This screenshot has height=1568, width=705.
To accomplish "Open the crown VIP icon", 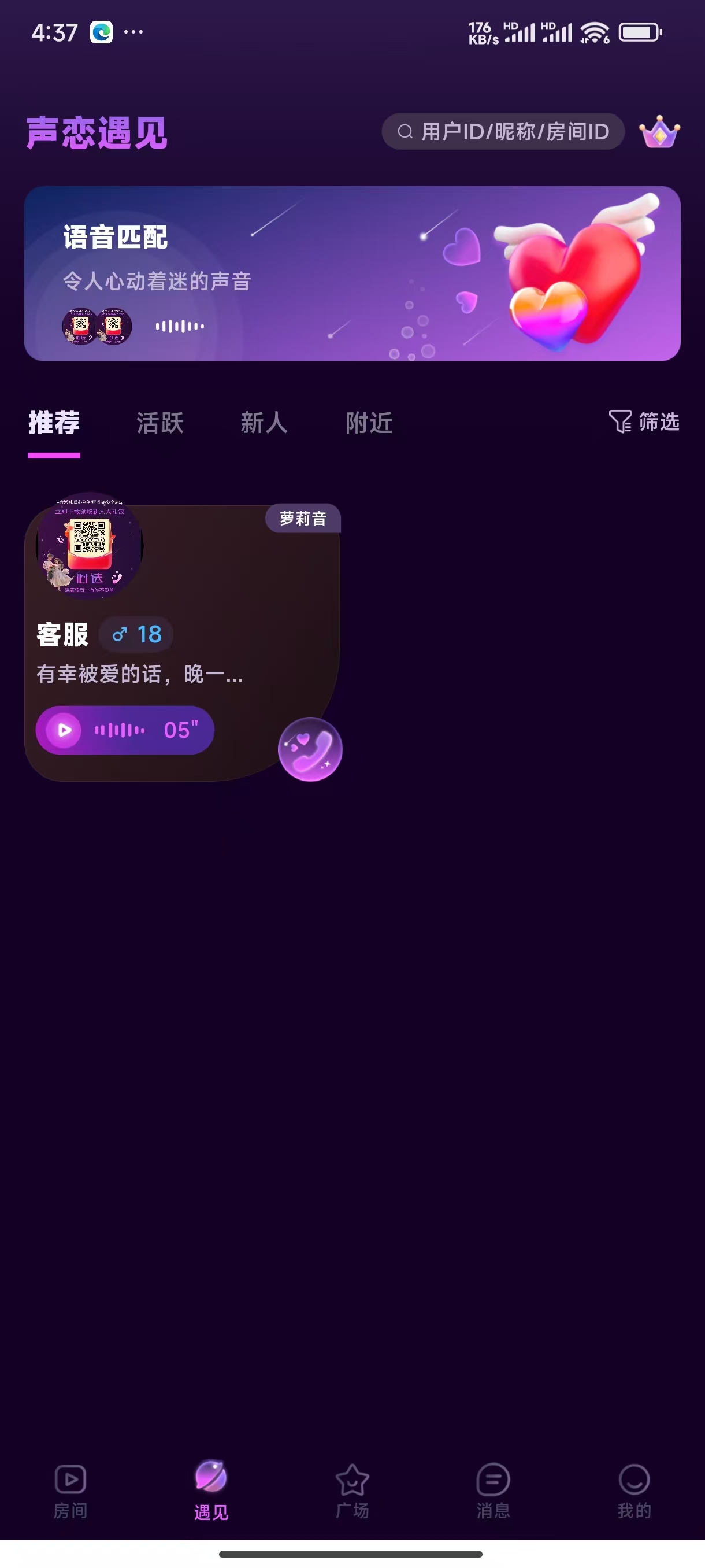I will pyautogui.click(x=659, y=131).
